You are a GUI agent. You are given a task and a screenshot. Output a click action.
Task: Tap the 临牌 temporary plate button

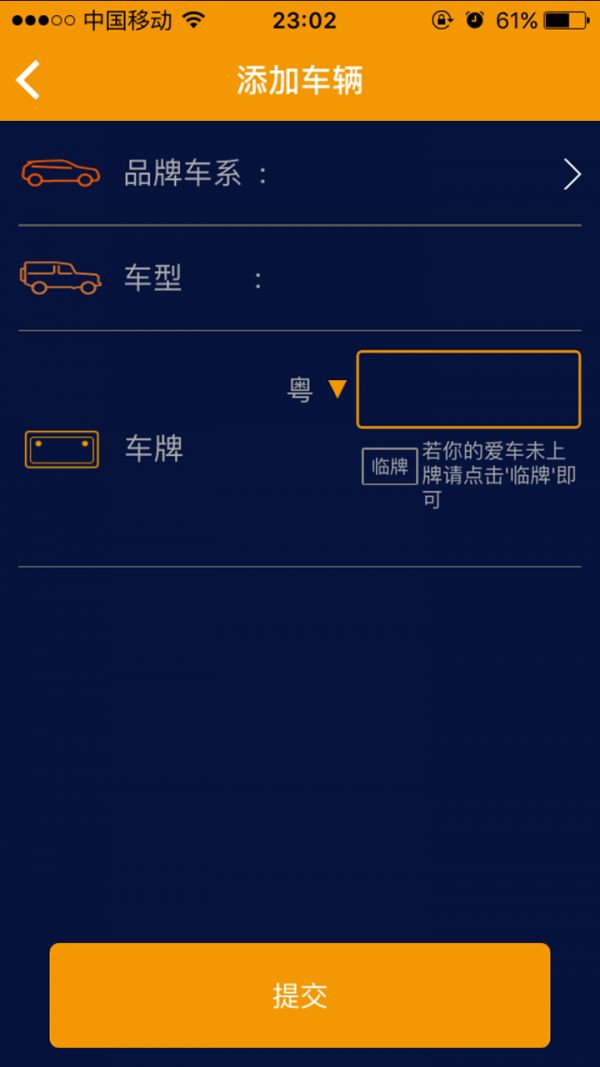pyautogui.click(x=389, y=466)
